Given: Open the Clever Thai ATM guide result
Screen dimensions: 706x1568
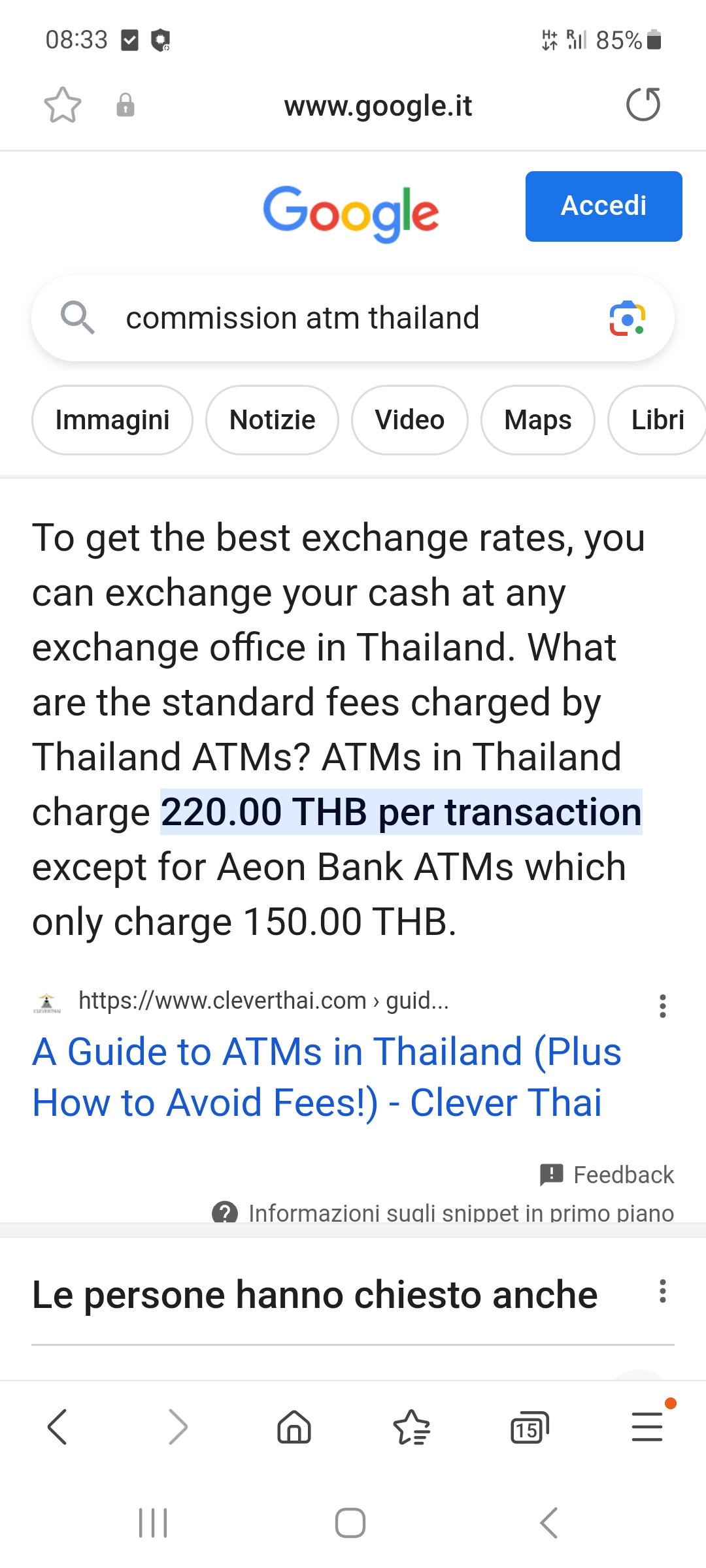Looking at the screenshot, I should click(x=326, y=1077).
